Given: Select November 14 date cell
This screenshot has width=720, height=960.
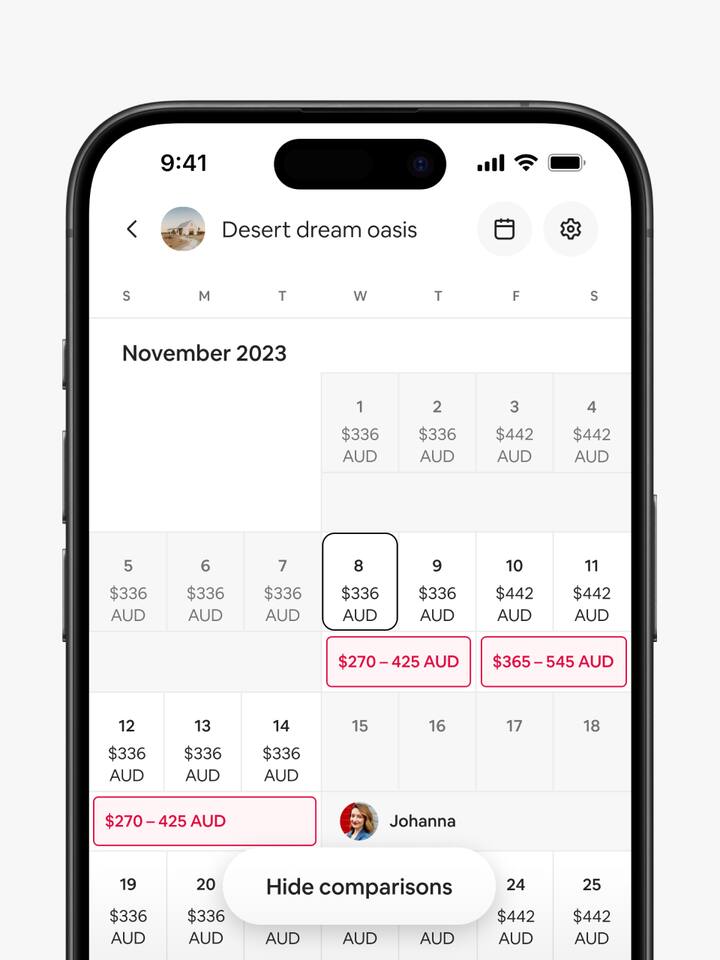Looking at the screenshot, I should (x=281, y=742).
